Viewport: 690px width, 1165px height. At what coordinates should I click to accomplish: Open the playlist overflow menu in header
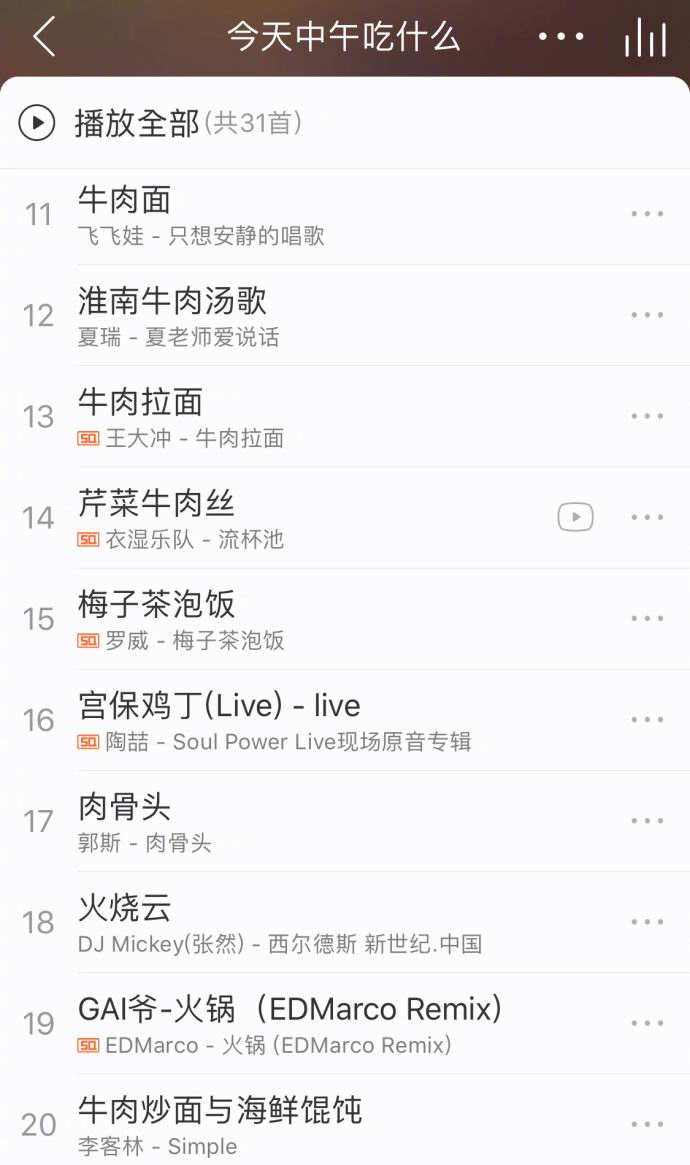pyautogui.click(x=561, y=37)
